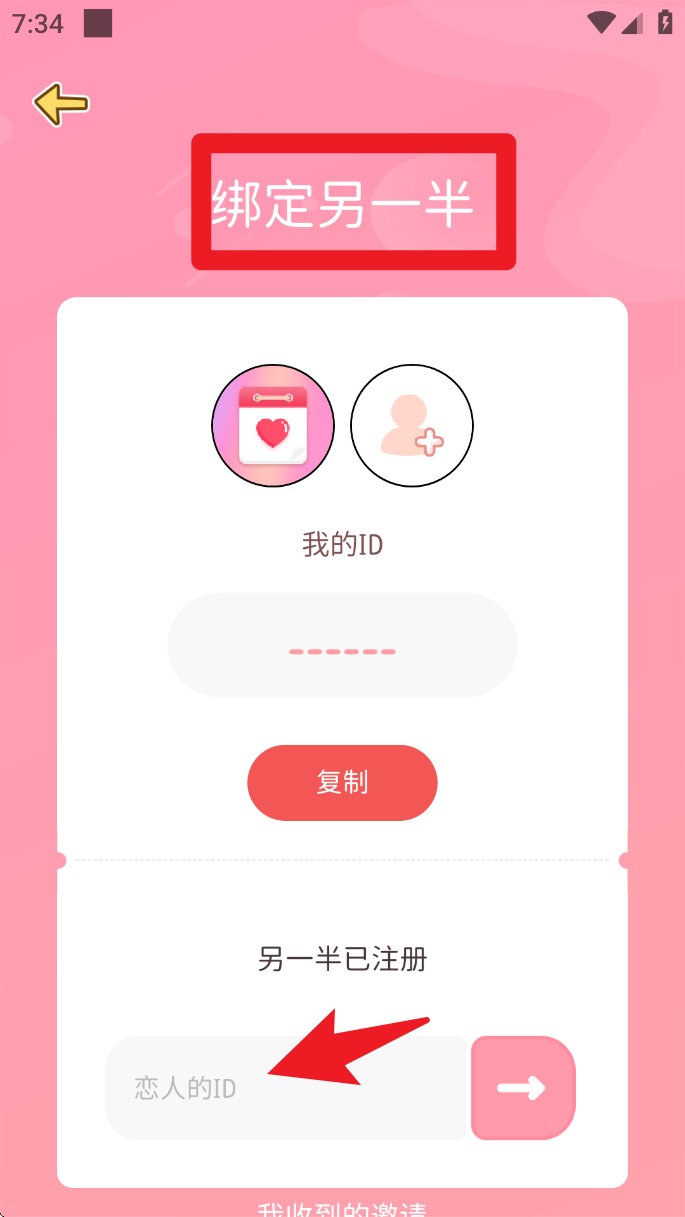This screenshot has width=685, height=1217.
Task: Submit lover's ID with arrow button
Action: [523, 1088]
